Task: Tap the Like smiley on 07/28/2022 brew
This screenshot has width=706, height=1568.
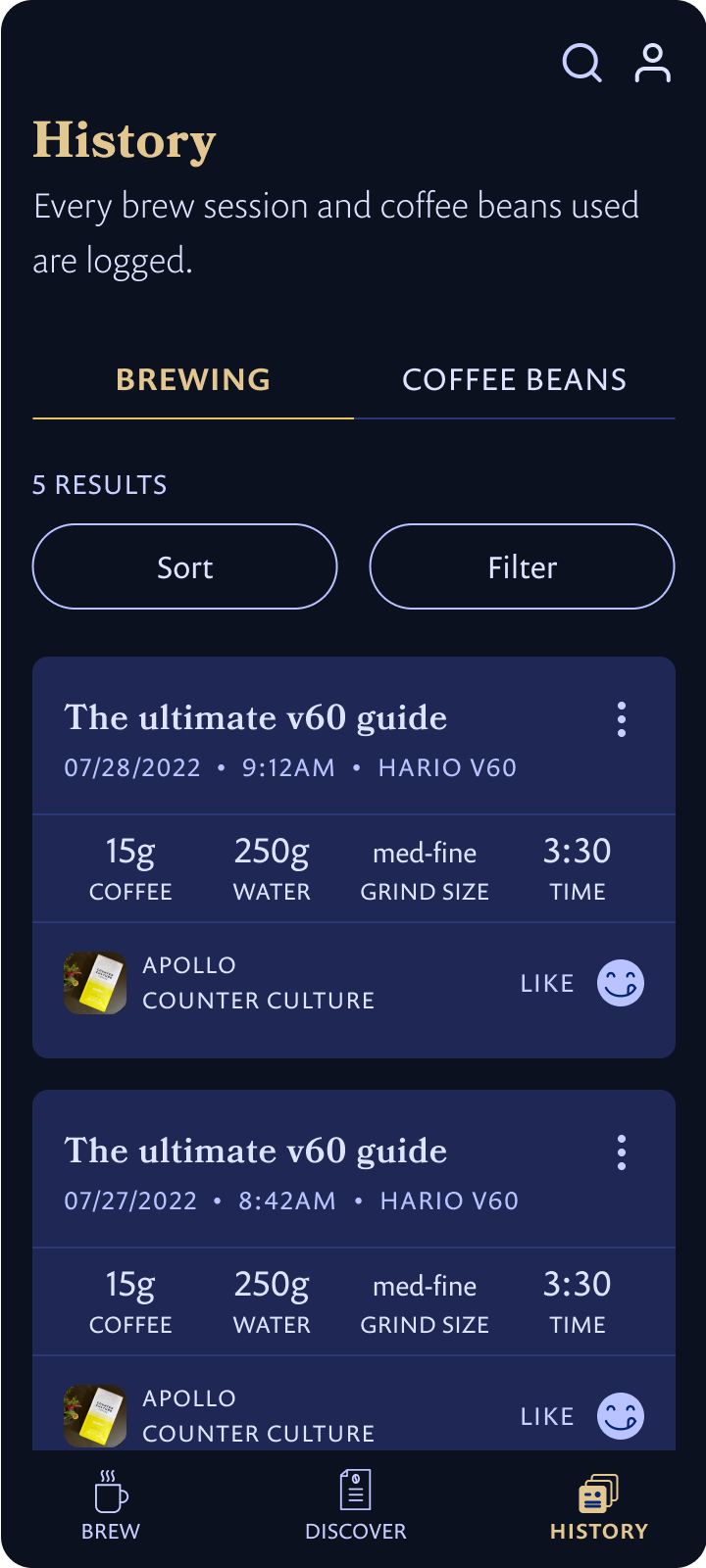Action: click(621, 983)
